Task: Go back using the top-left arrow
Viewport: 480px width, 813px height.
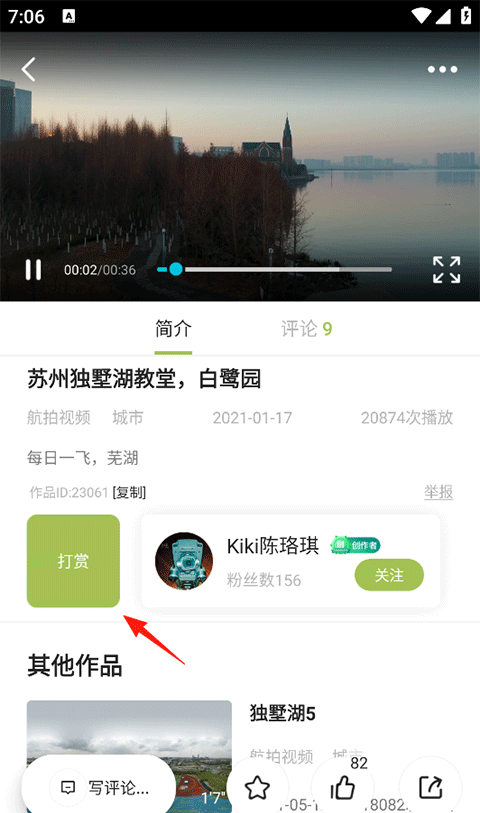Action: coord(29,69)
